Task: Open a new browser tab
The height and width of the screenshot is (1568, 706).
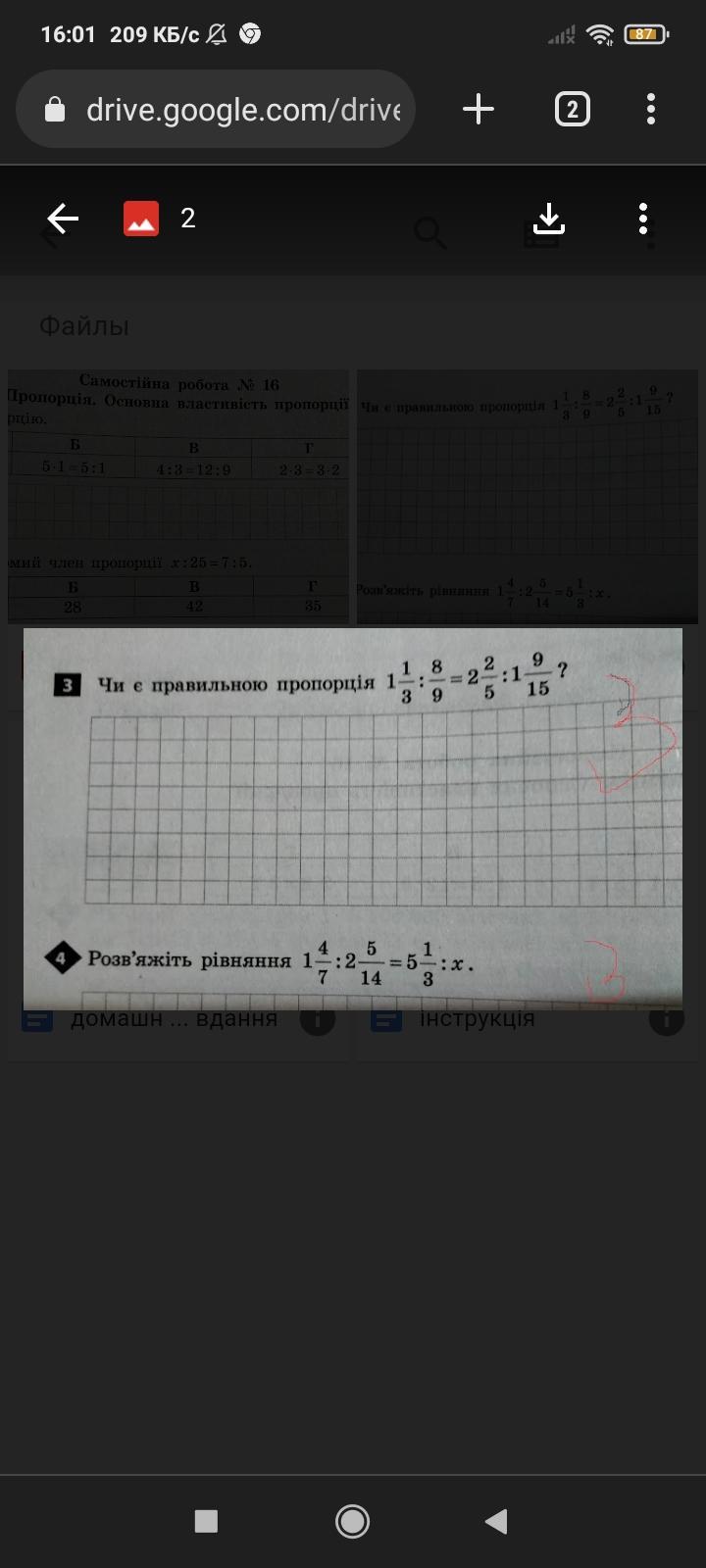Action: pyautogui.click(x=478, y=109)
